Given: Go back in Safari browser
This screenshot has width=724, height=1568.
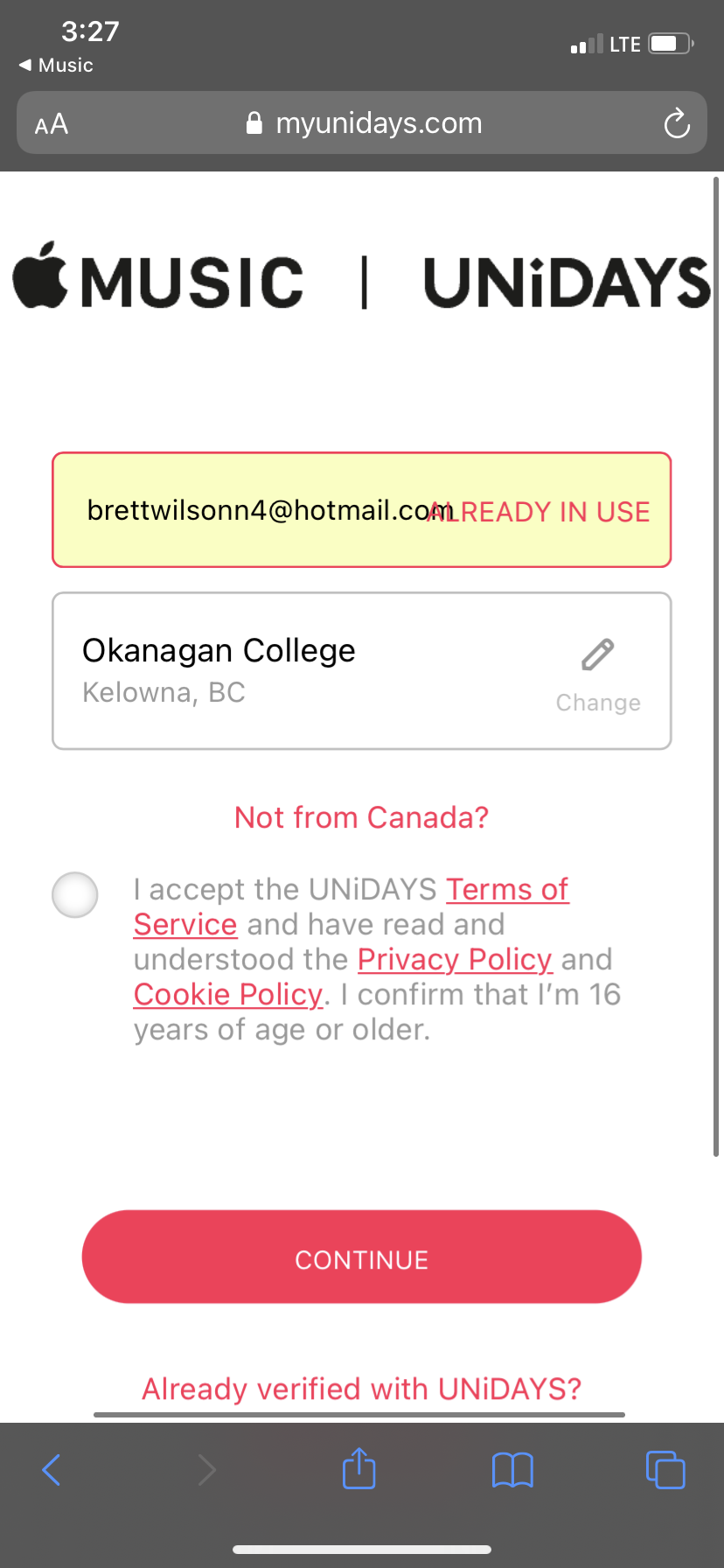Looking at the screenshot, I should coord(52,1470).
